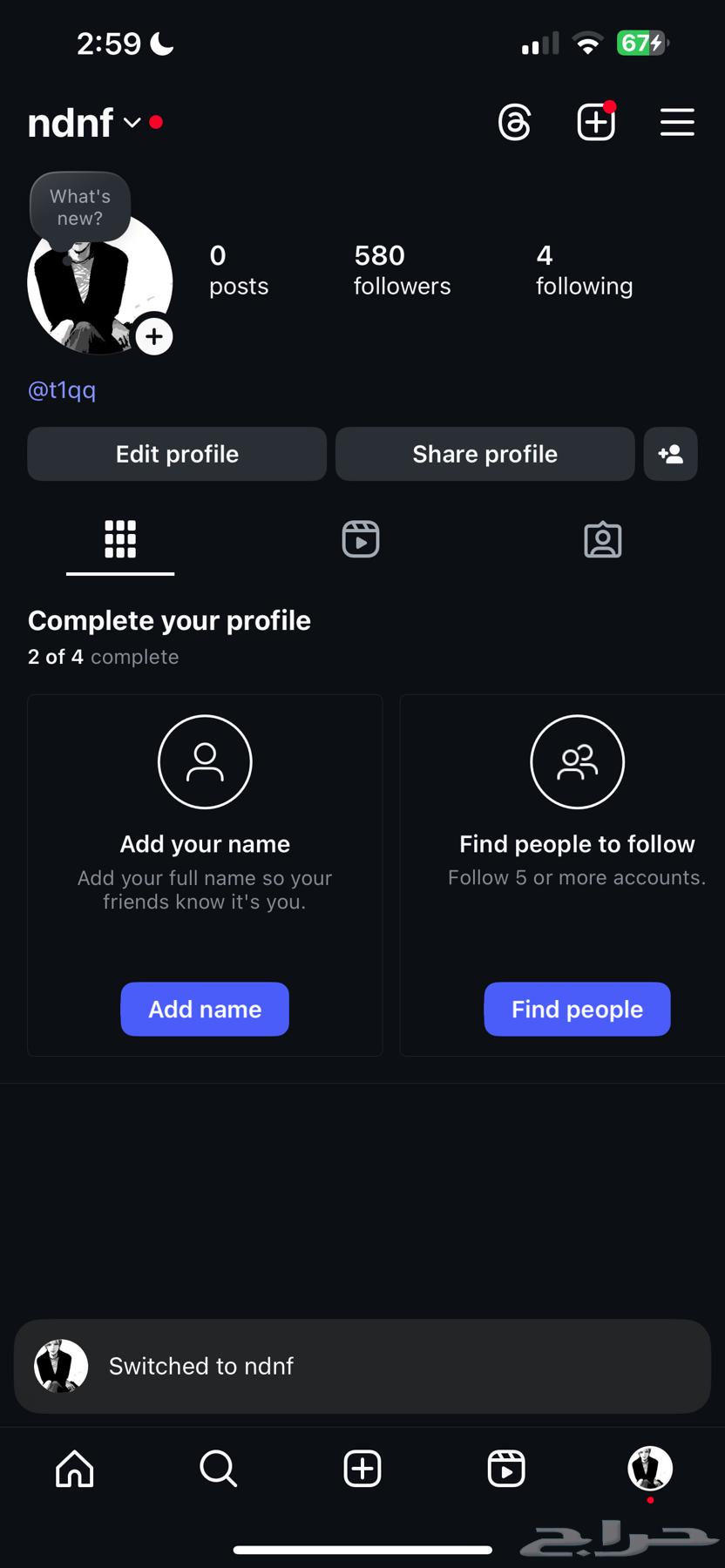Viewport: 725px width, 1568px height.
Task: Open followers list showing 580
Action: point(402,268)
